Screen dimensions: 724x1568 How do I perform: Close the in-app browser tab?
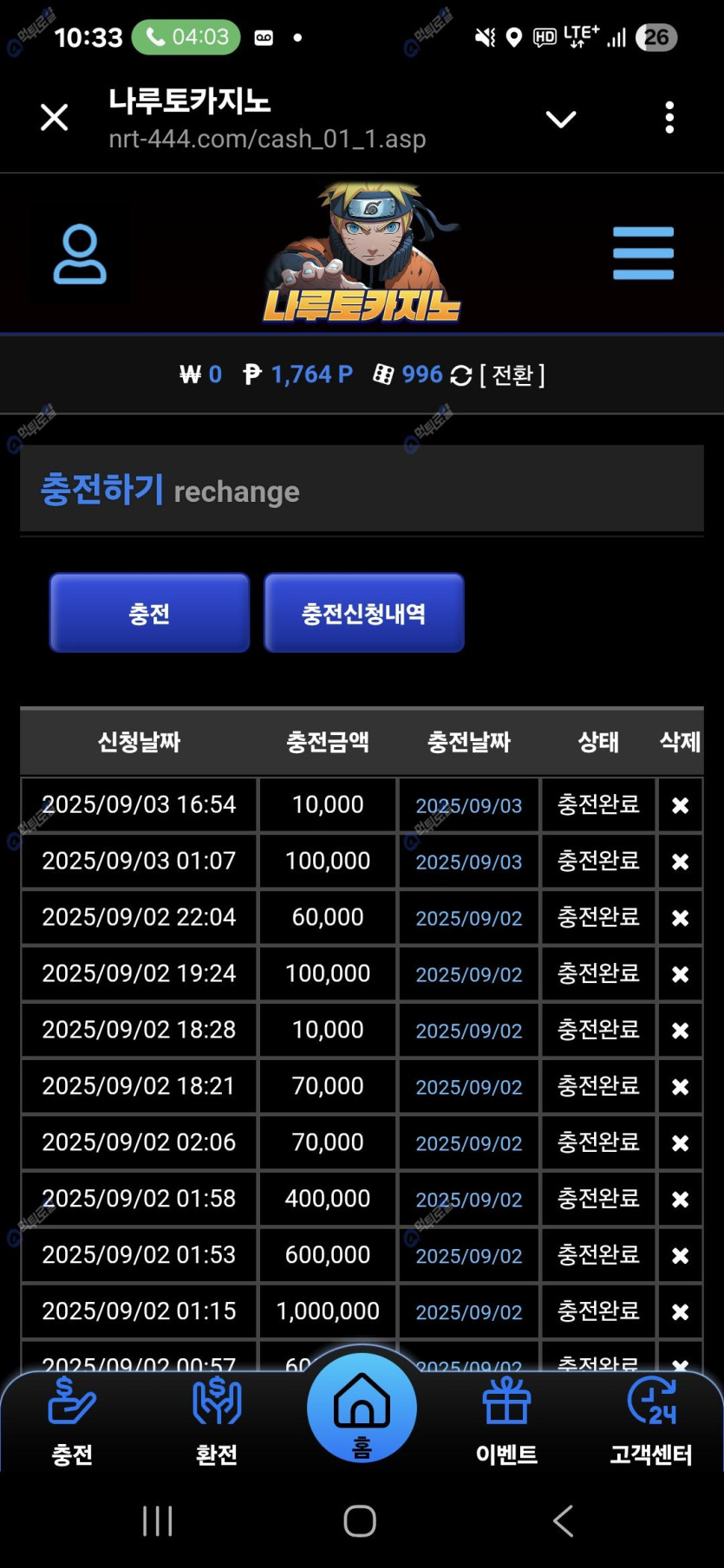[55, 117]
